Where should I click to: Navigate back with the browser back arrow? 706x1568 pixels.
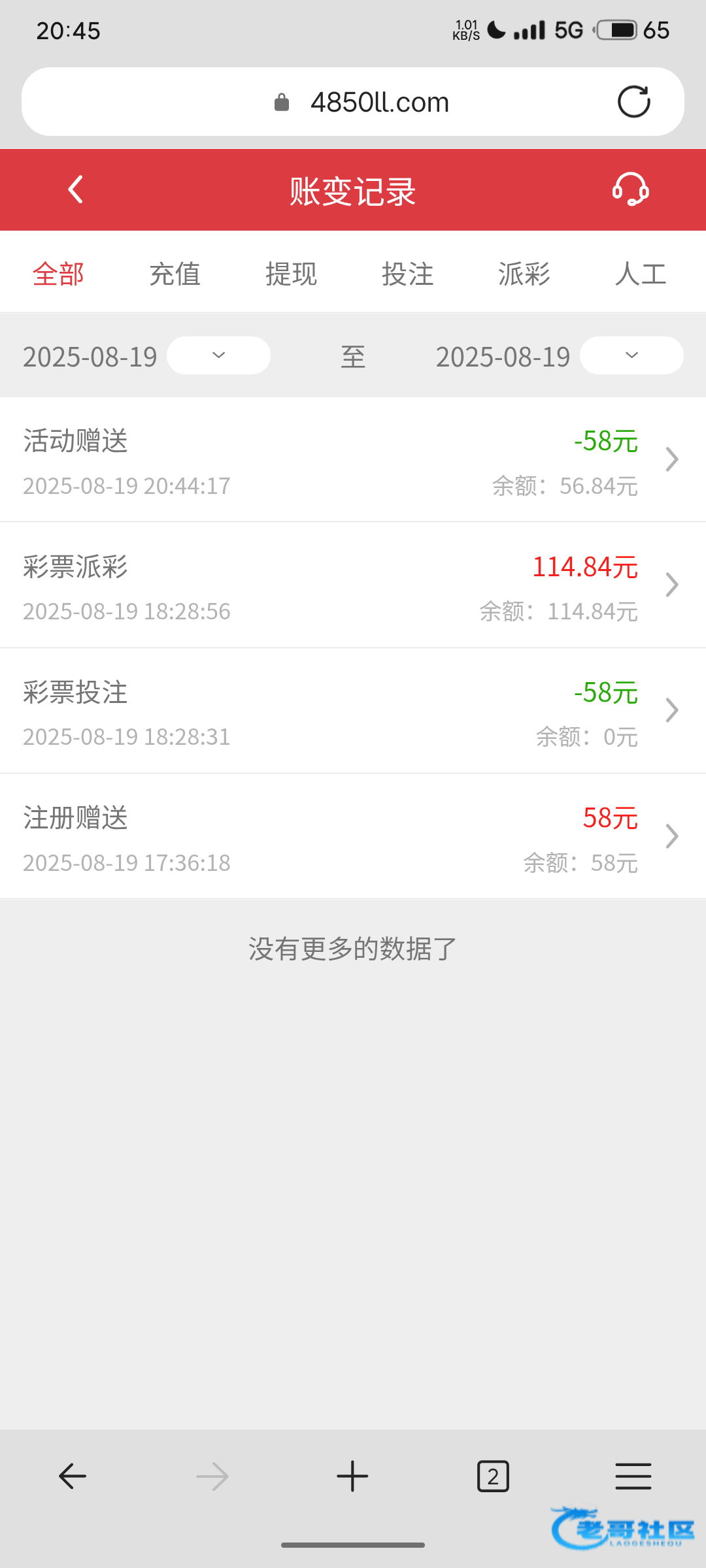click(x=73, y=1477)
